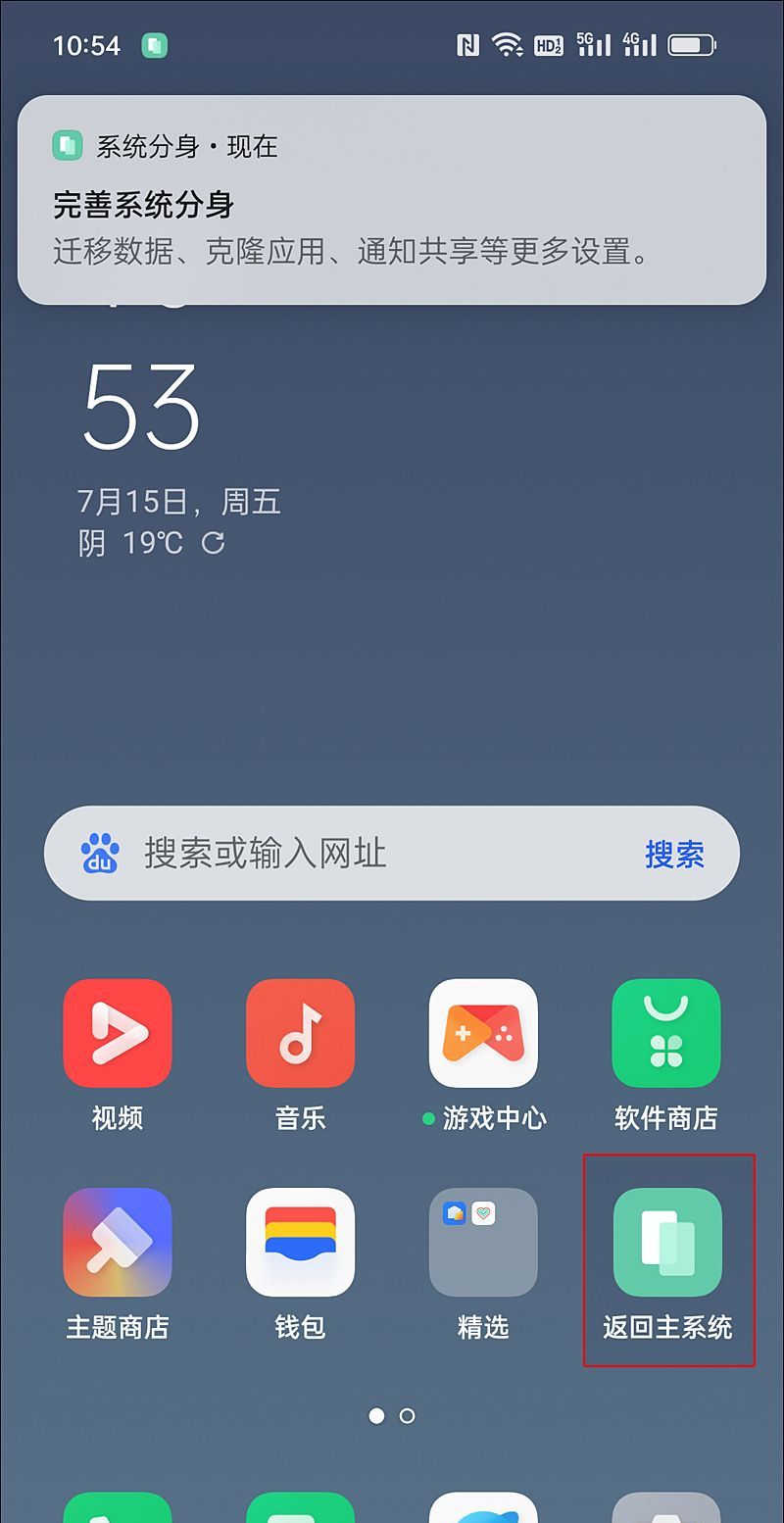Open the 软件商店 app store
Screen dimensions: 784x1523
click(665, 1032)
